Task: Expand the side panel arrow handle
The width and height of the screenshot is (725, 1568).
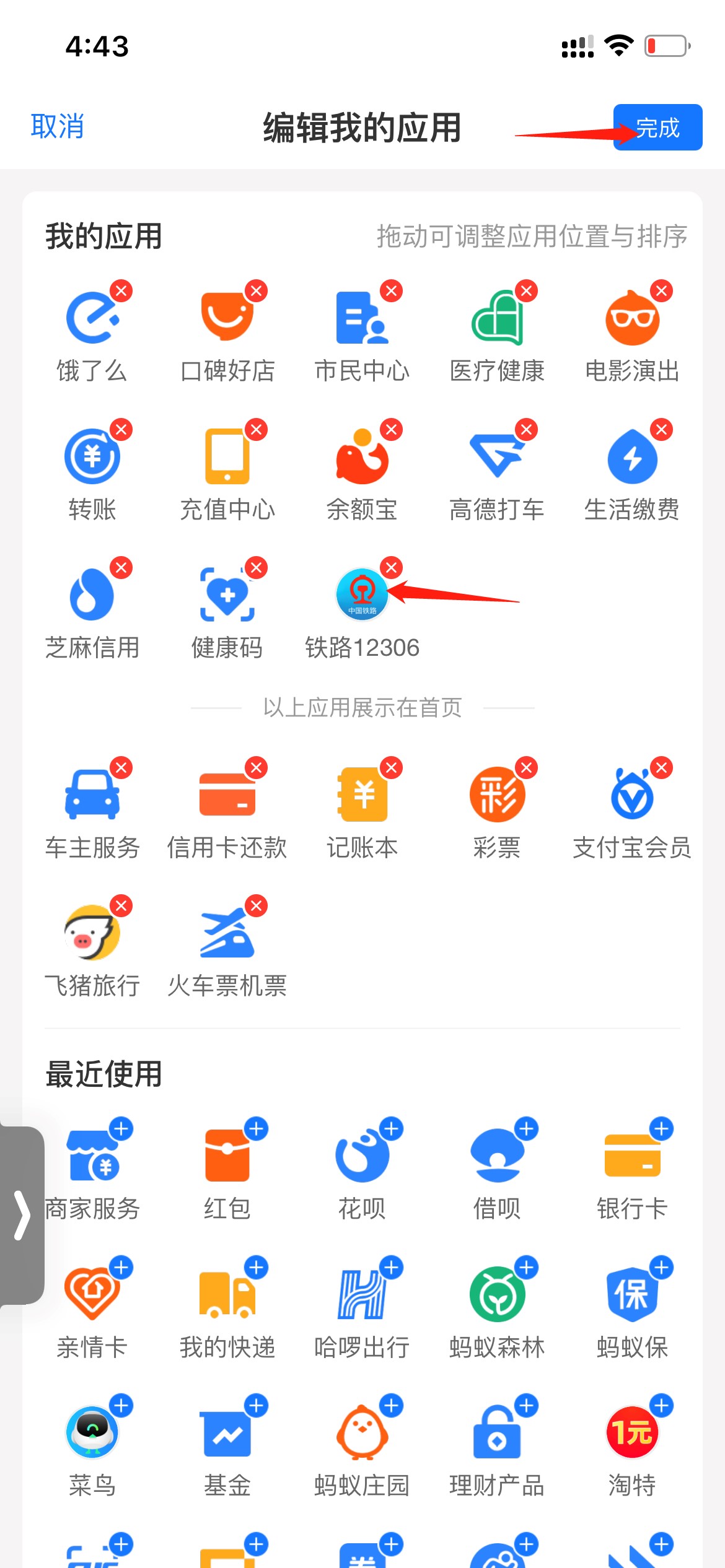Action: 22,1215
